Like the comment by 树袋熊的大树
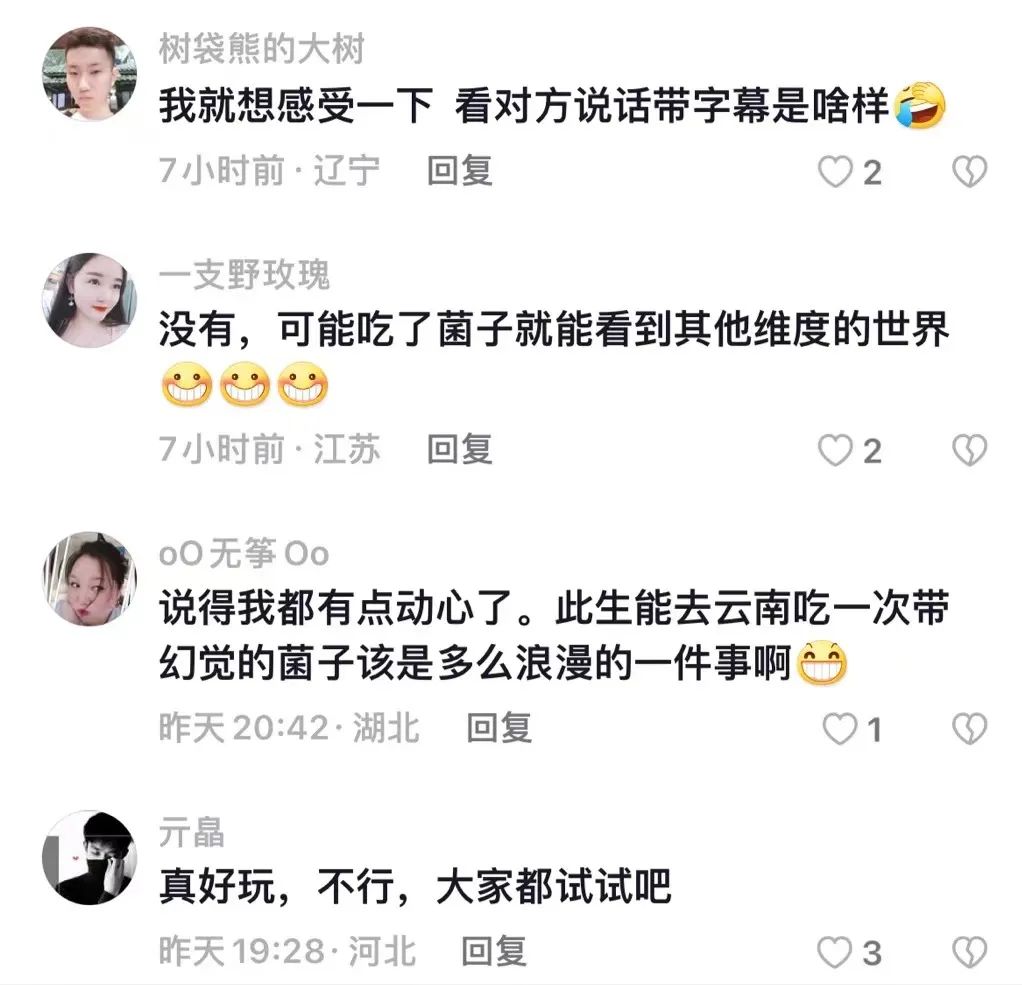The height and width of the screenshot is (985, 1022). (836, 173)
